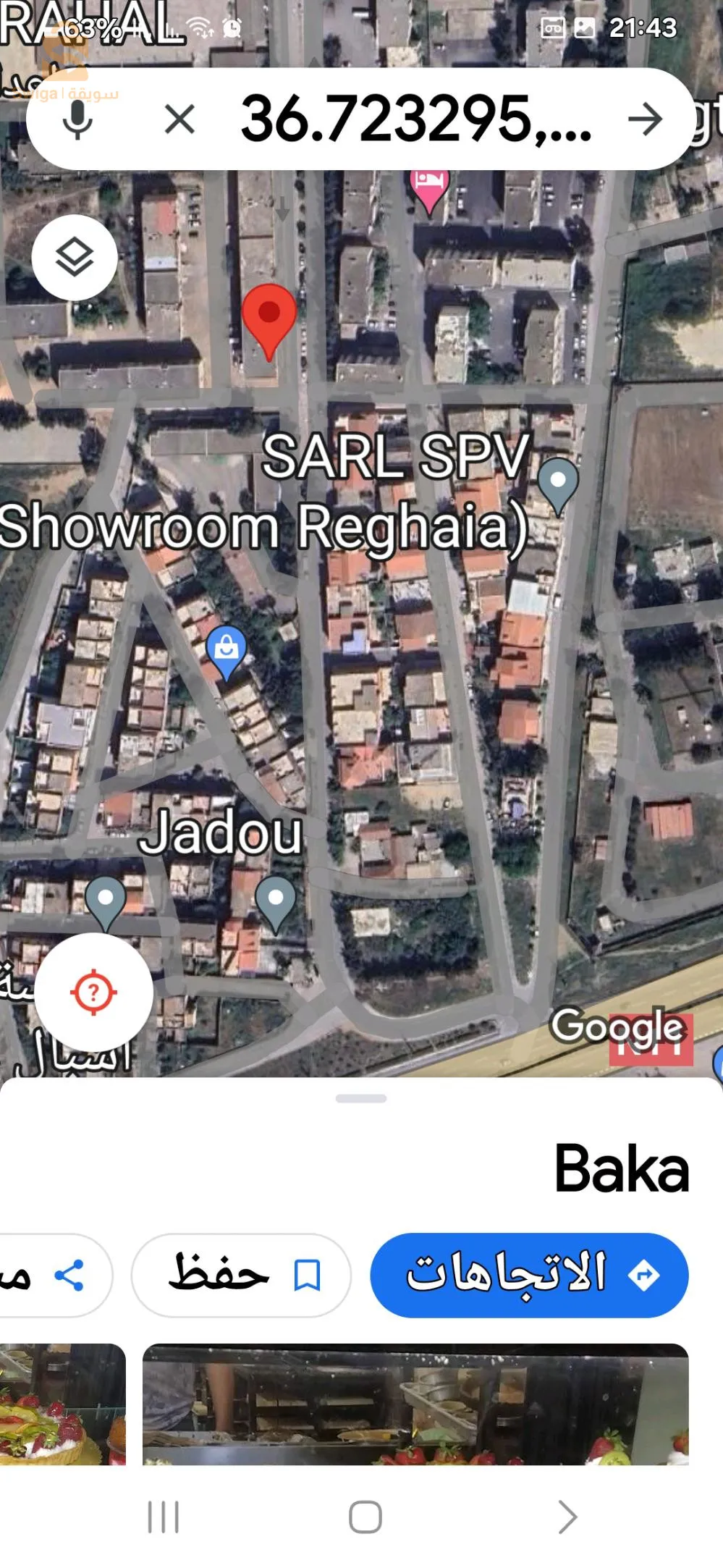The height and width of the screenshot is (1568, 723).
Task: Open the map layers selector
Action: coord(75,258)
